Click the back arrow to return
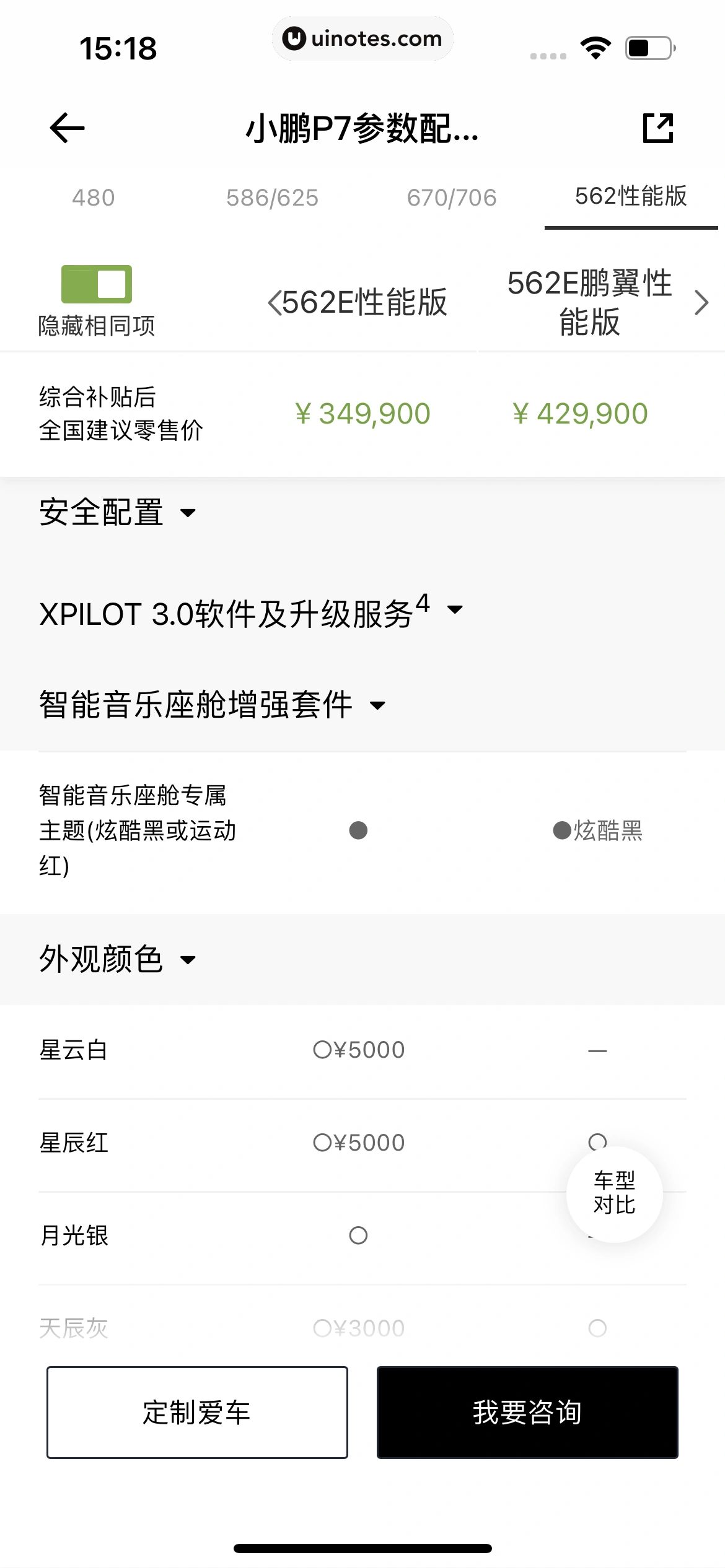 tap(66, 128)
